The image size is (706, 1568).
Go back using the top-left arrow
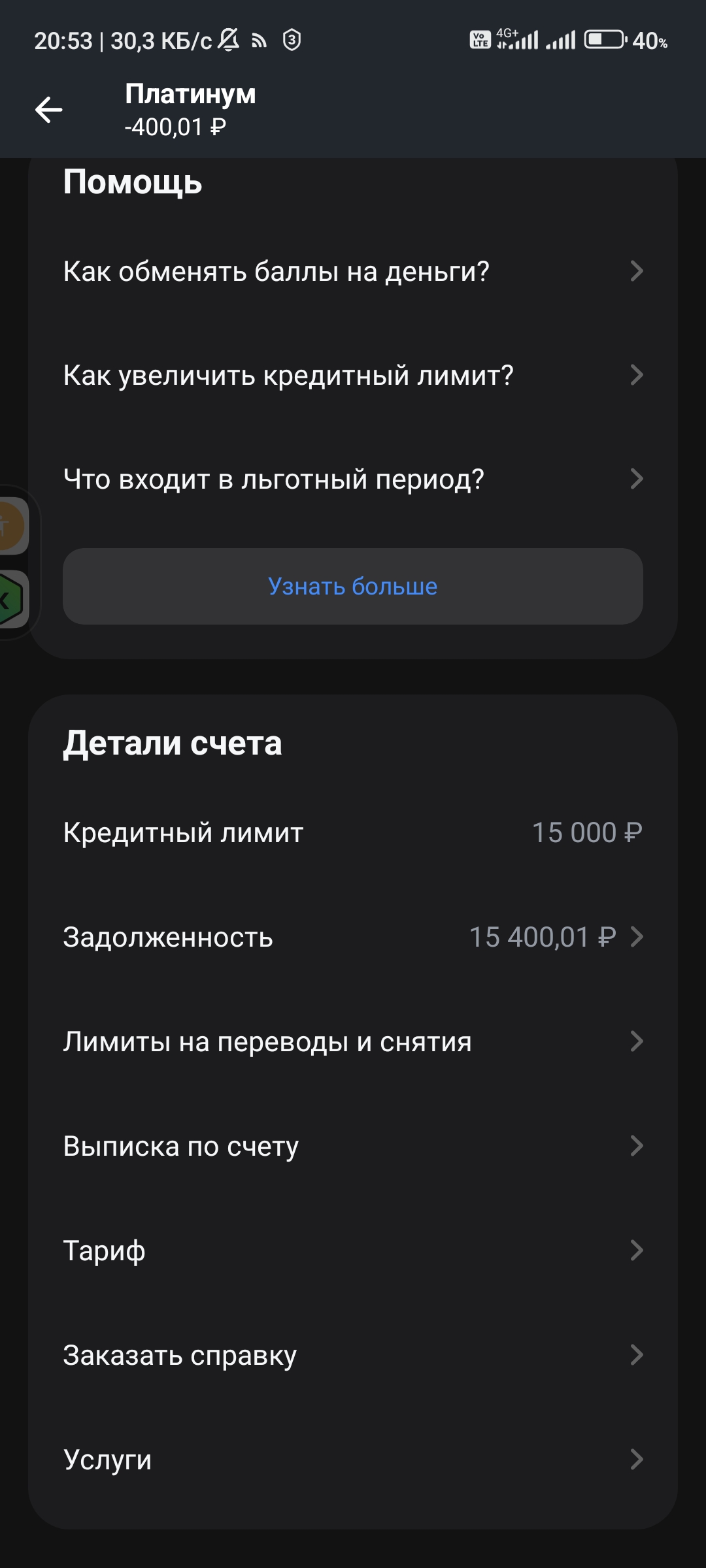(49, 110)
